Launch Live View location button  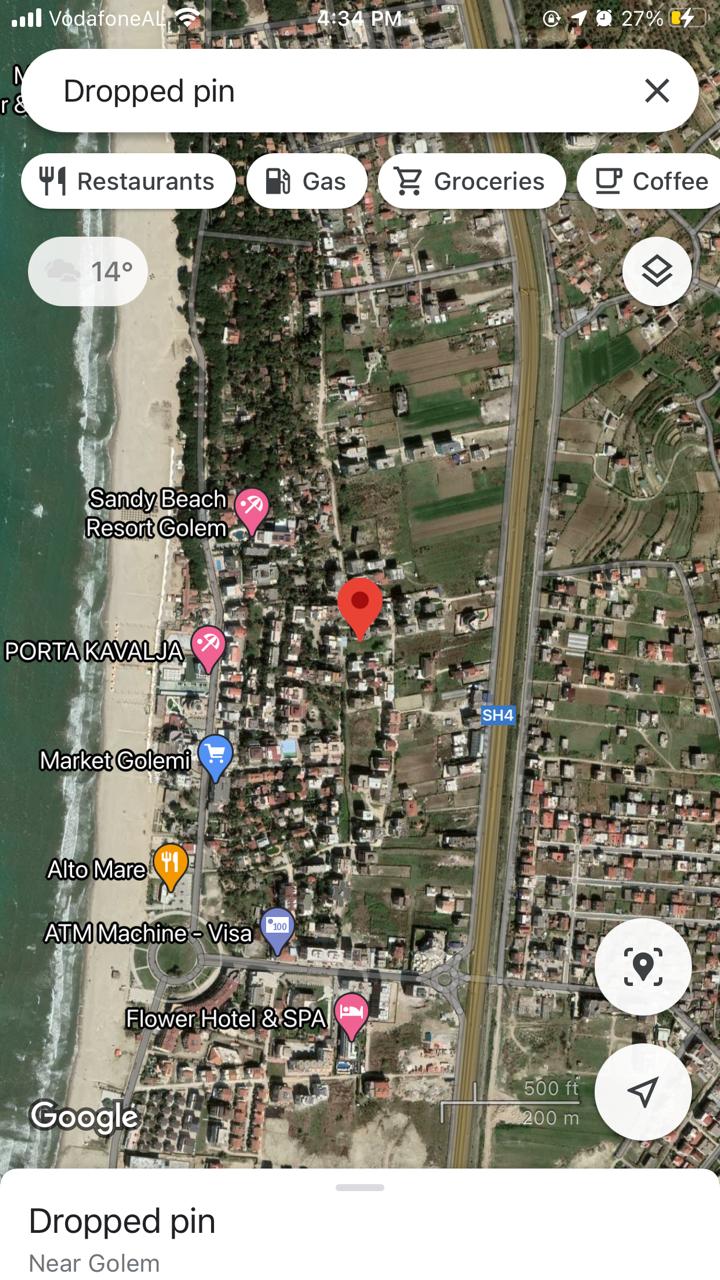(x=643, y=967)
